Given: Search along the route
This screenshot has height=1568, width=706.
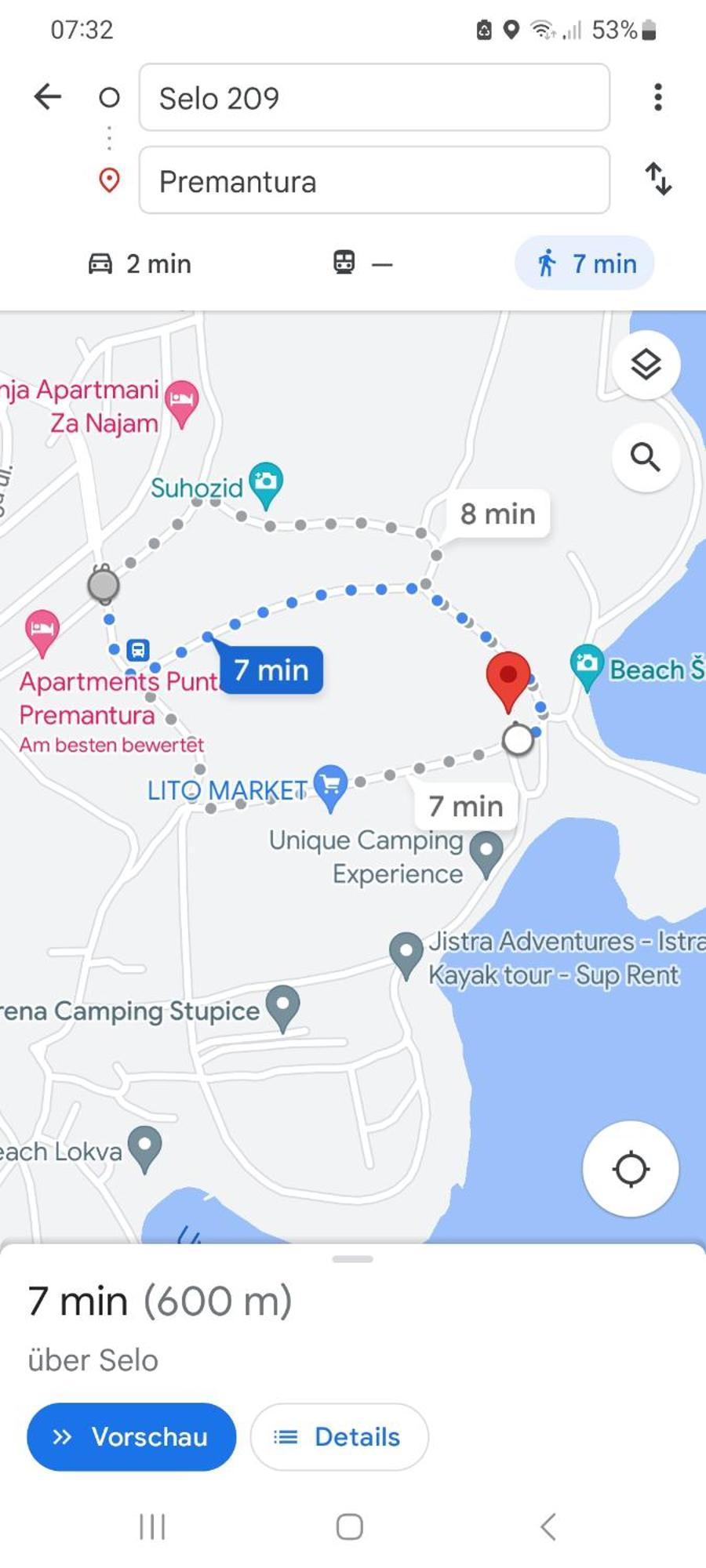Looking at the screenshot, I should pos(646,457).
